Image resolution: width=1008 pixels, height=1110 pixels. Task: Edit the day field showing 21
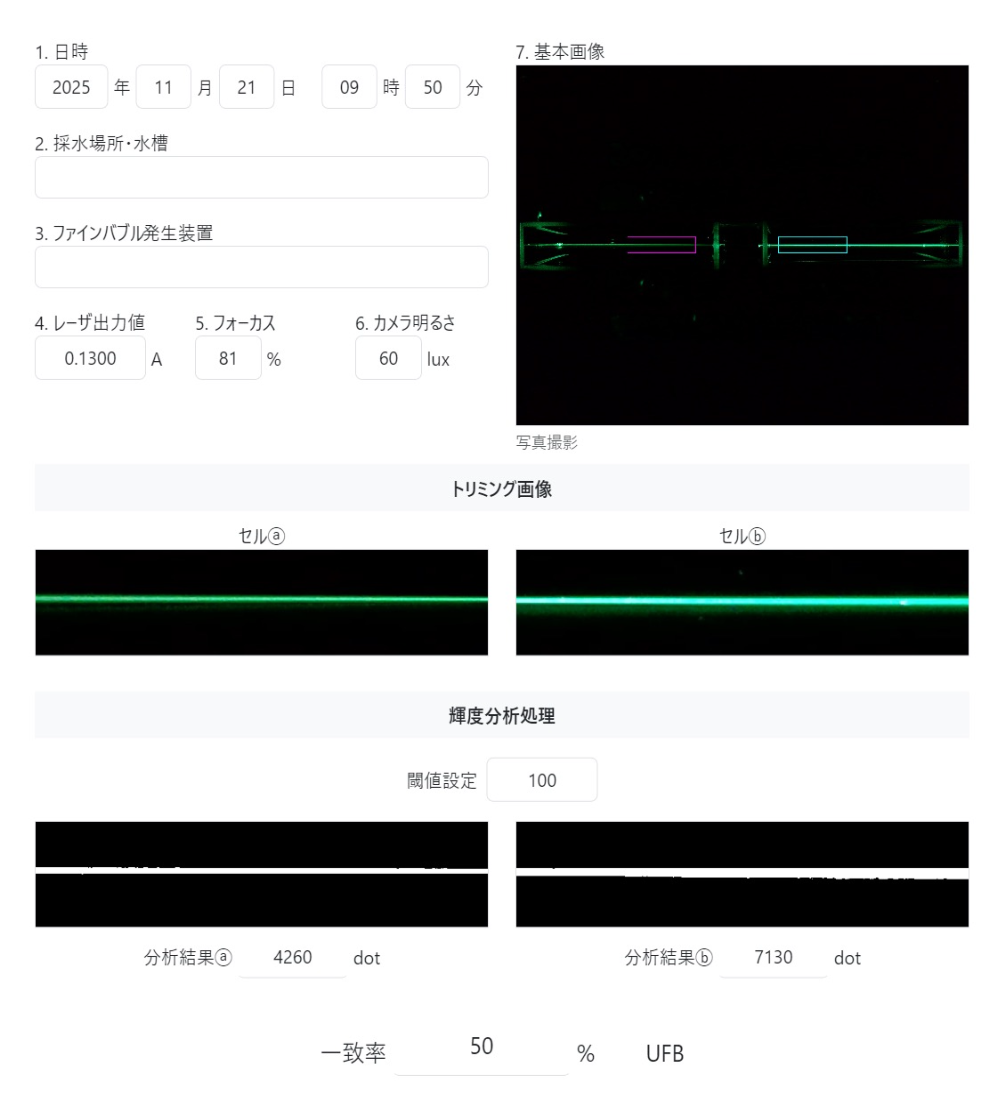[246, 87]
